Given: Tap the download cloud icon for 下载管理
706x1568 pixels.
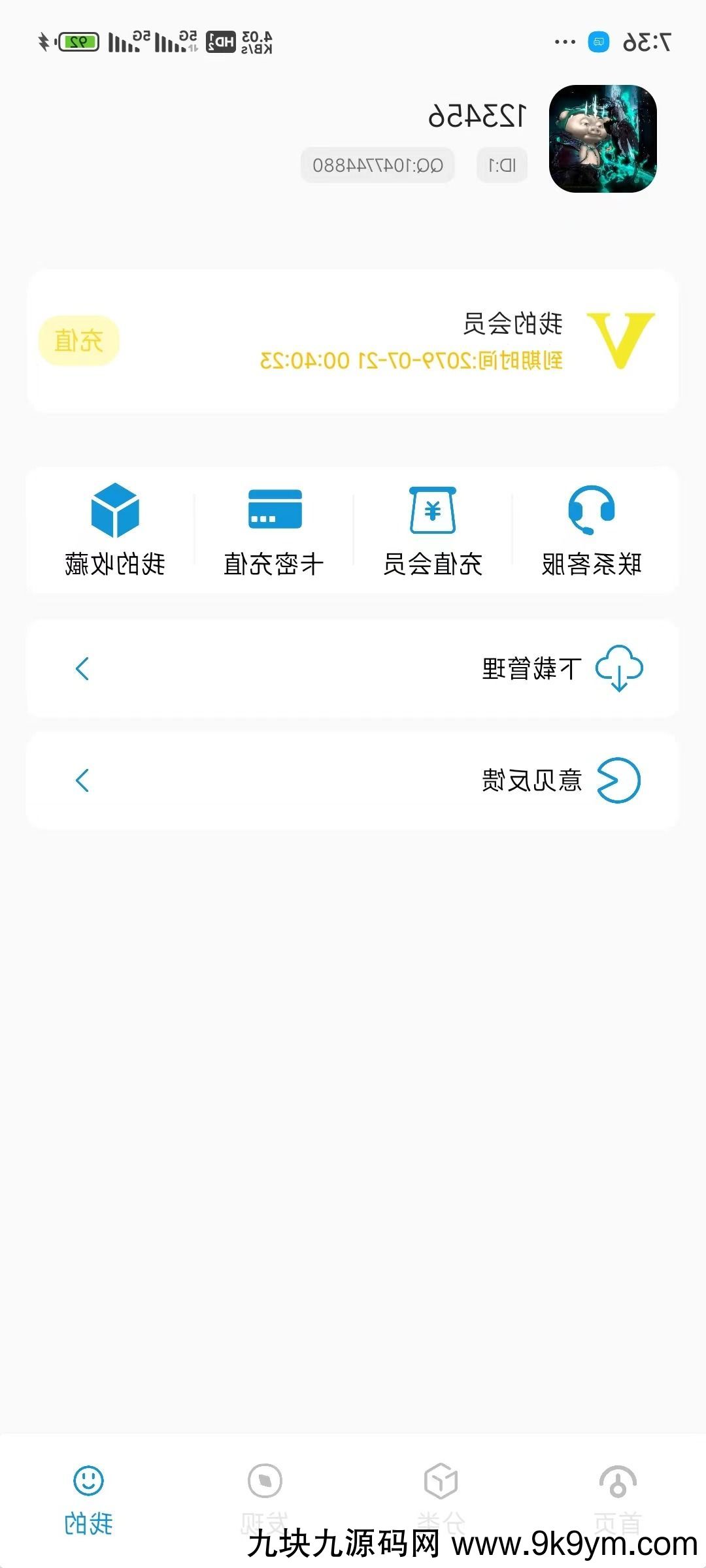Looking at the screenshot, I should pos(619,668).
